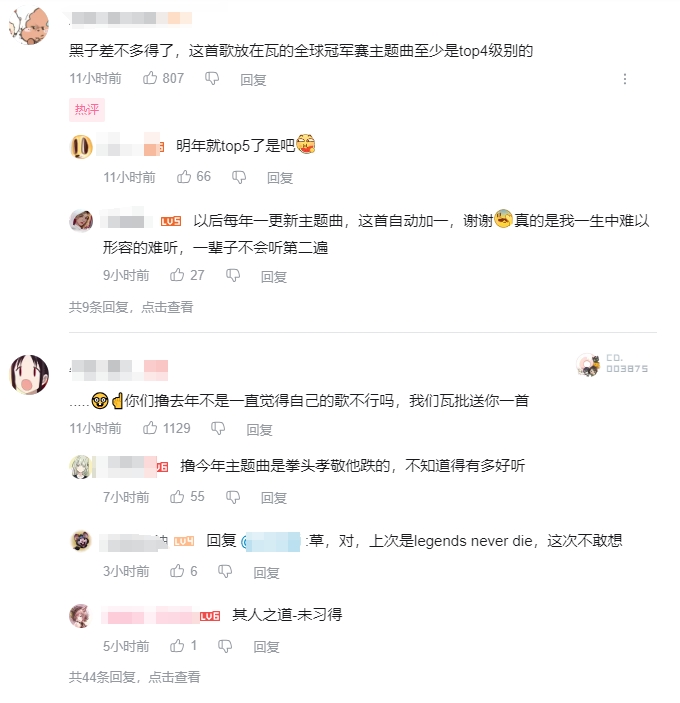Like the comment with 807 likes
680x703 pixels.
tap(151, 78)
